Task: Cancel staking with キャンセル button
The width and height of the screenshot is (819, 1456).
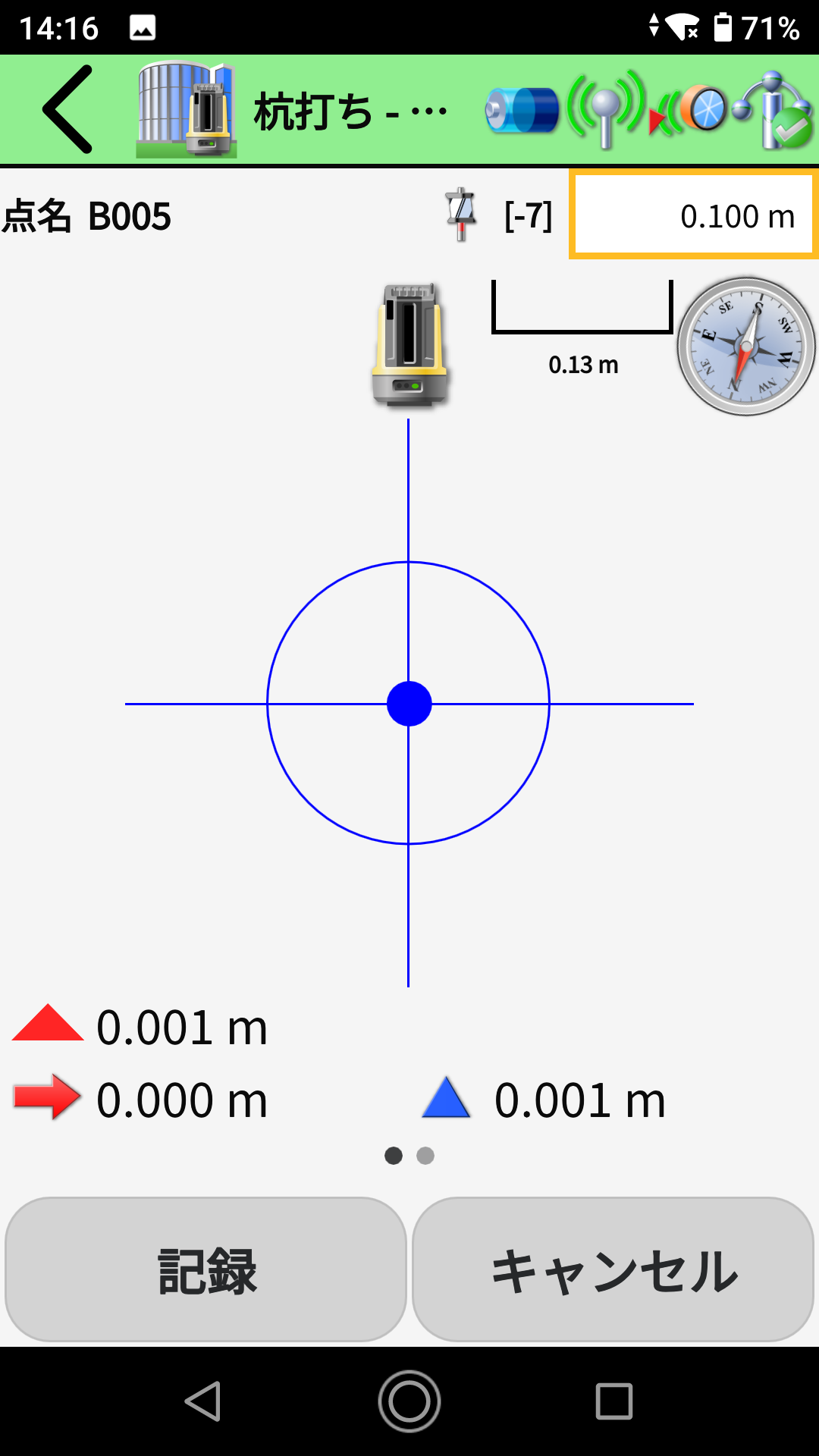Action: (x=613, y=1269)
